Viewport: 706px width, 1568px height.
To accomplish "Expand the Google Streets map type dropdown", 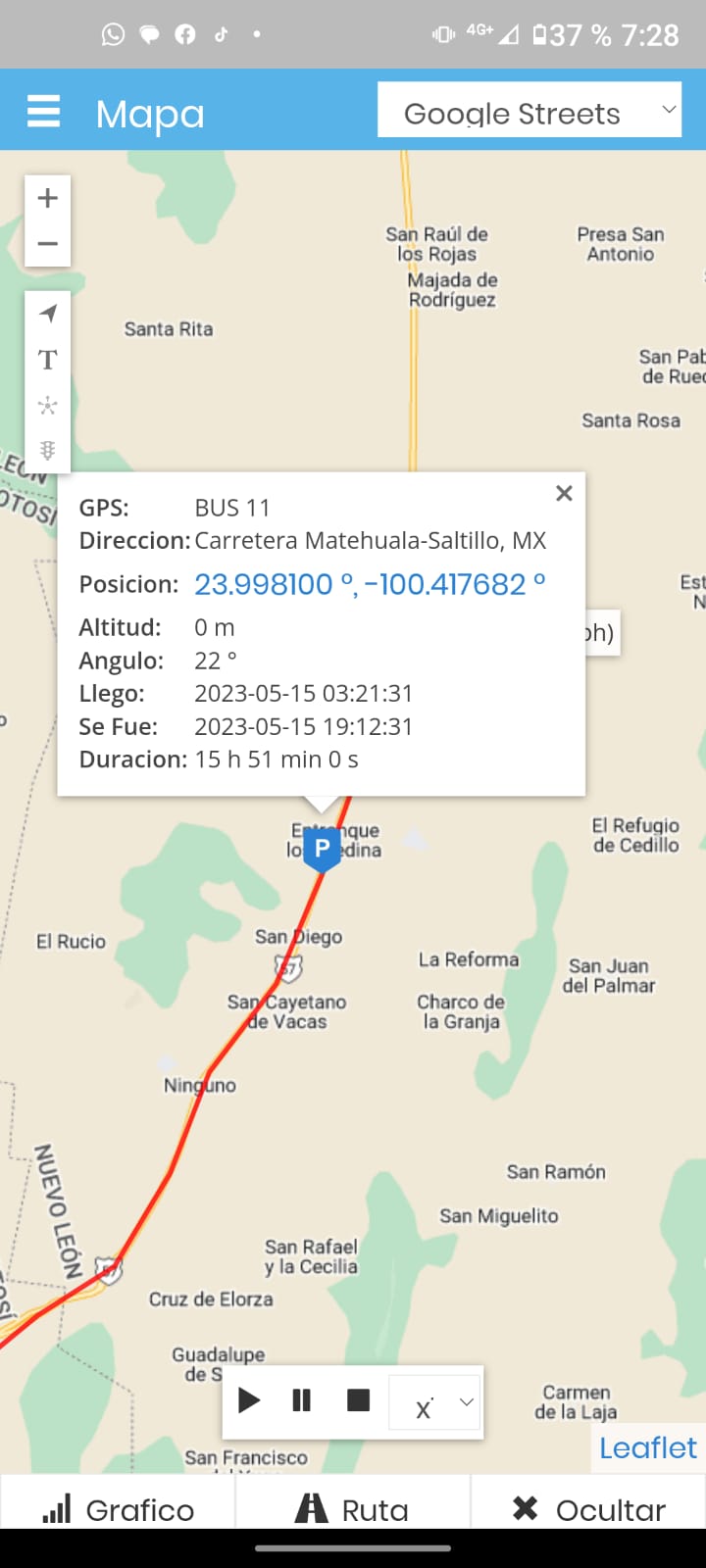I will [529, 111].
